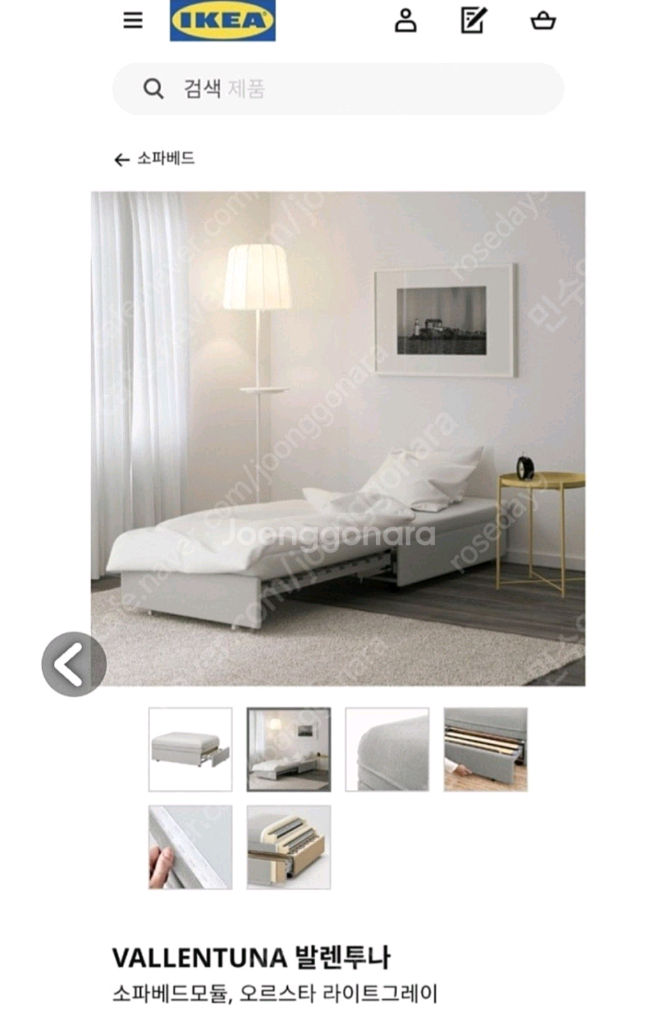This screenshot has height=1024, width=655.
Task: Select the thumbnail with a hand on seam
Action: coord(190,847)
